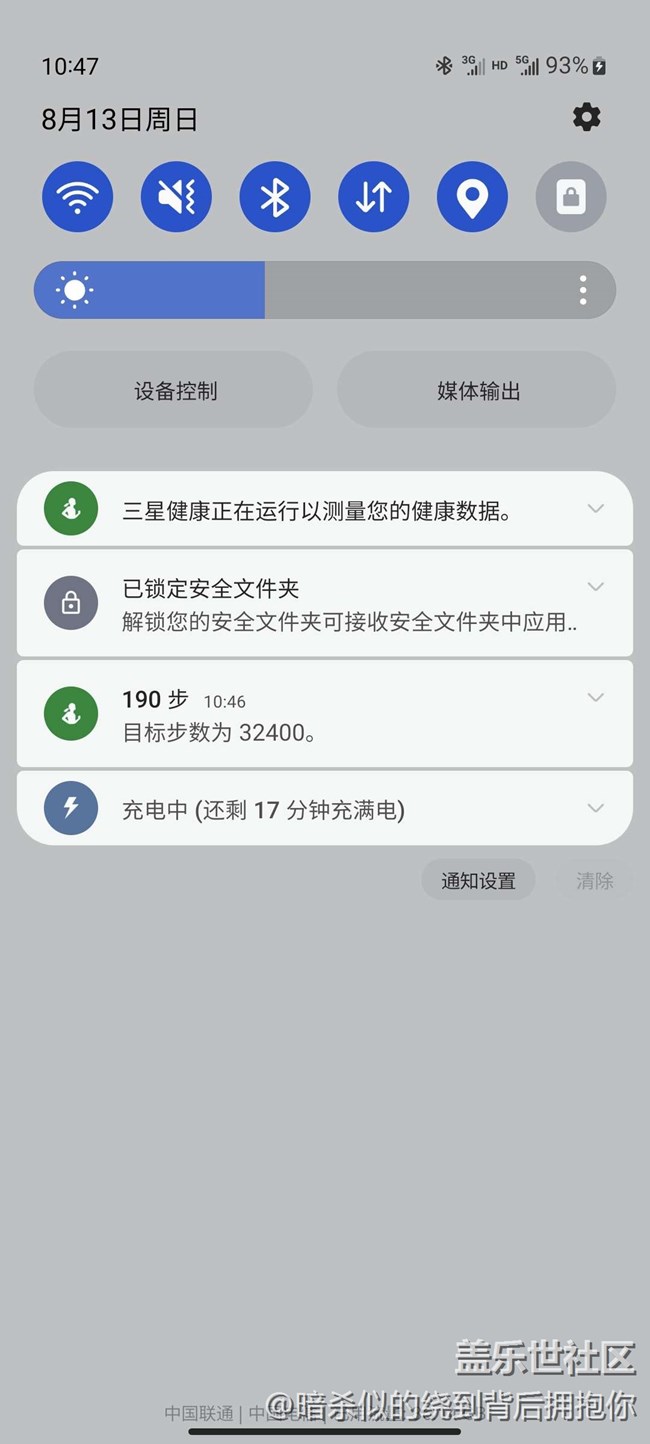Turn off Wi-Fi quick toggle
The image size is (650, 1444).
click(77, 197)
